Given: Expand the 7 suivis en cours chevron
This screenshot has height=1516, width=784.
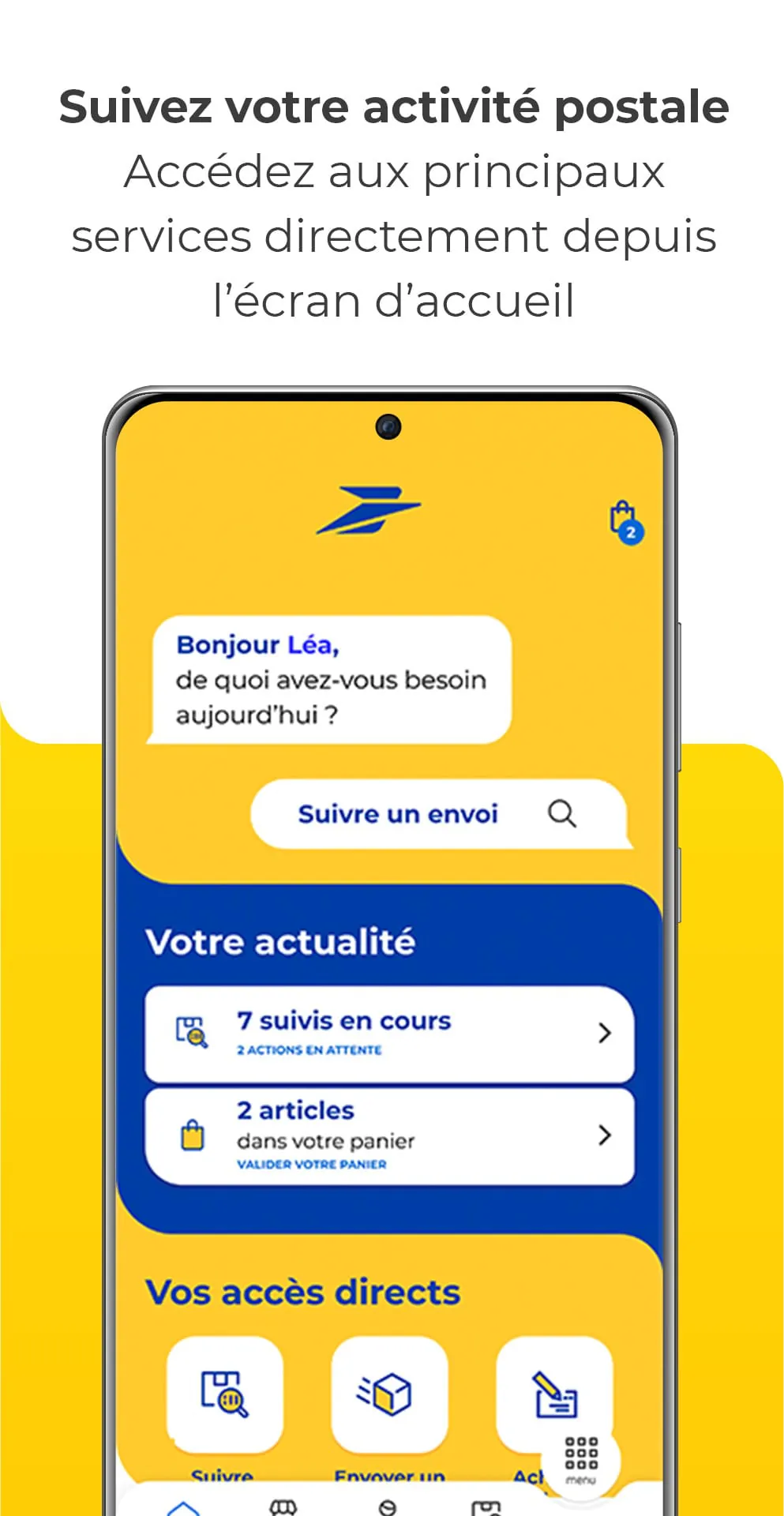Looking at the screenshot, I should (x=603, y=1032).
